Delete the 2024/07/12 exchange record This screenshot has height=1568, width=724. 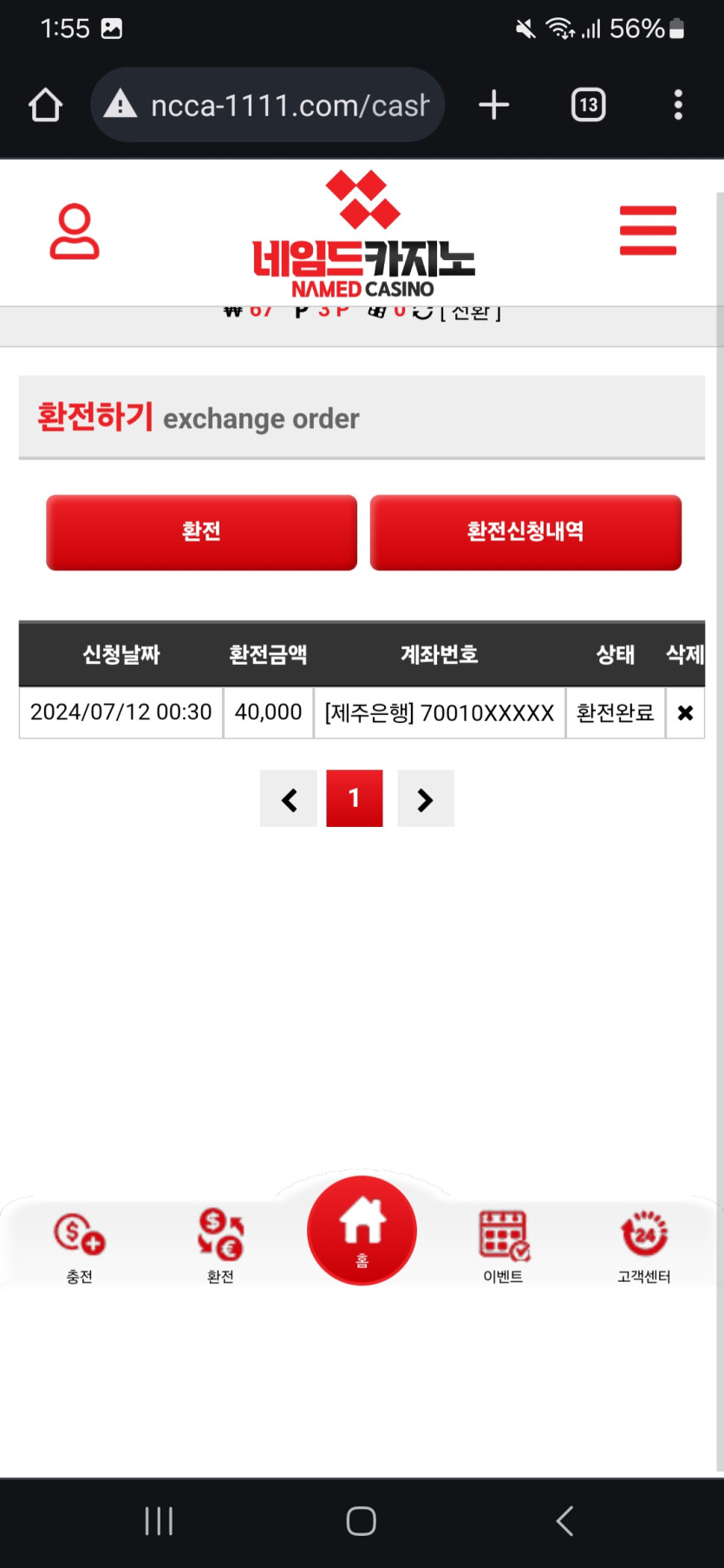685,712
